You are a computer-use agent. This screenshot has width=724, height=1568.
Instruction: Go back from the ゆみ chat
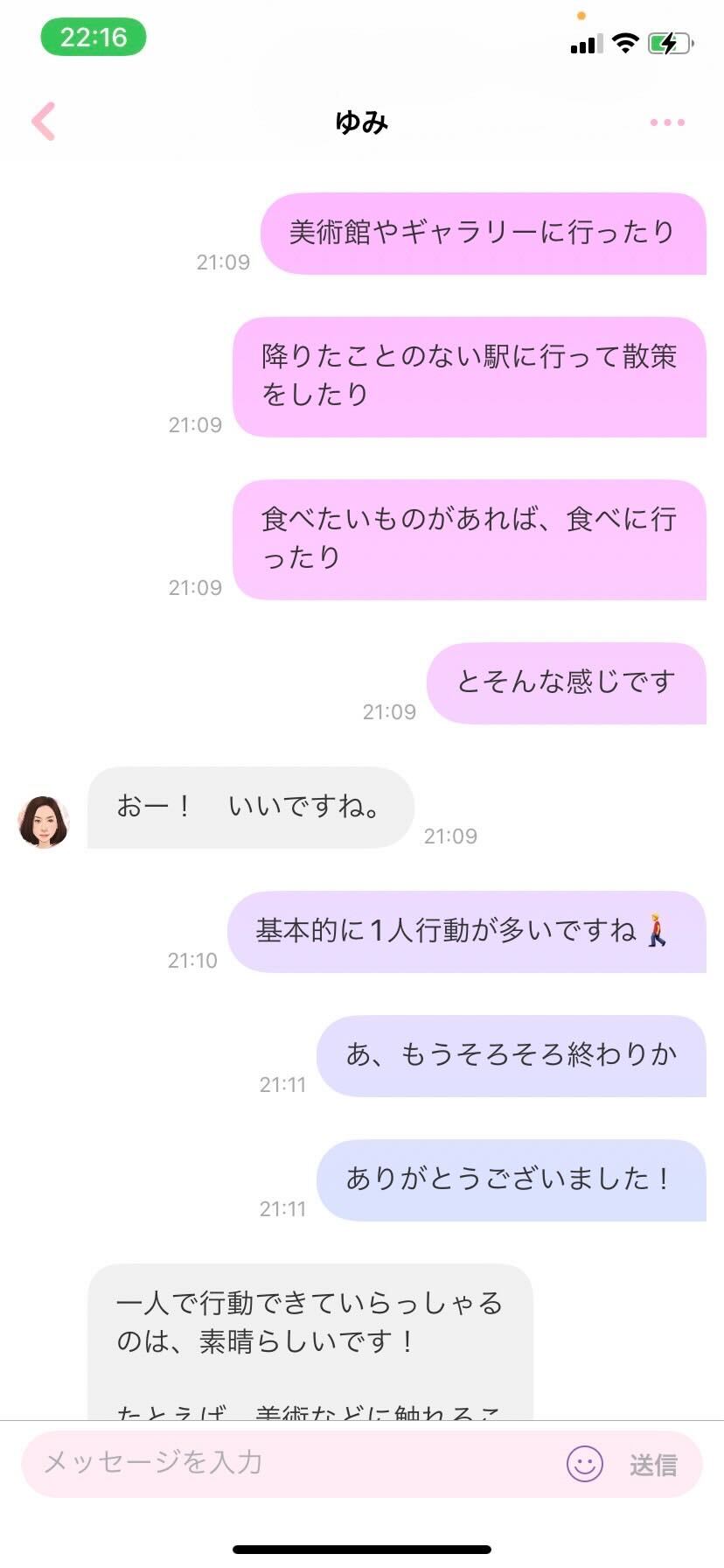[x=44, y=122]
